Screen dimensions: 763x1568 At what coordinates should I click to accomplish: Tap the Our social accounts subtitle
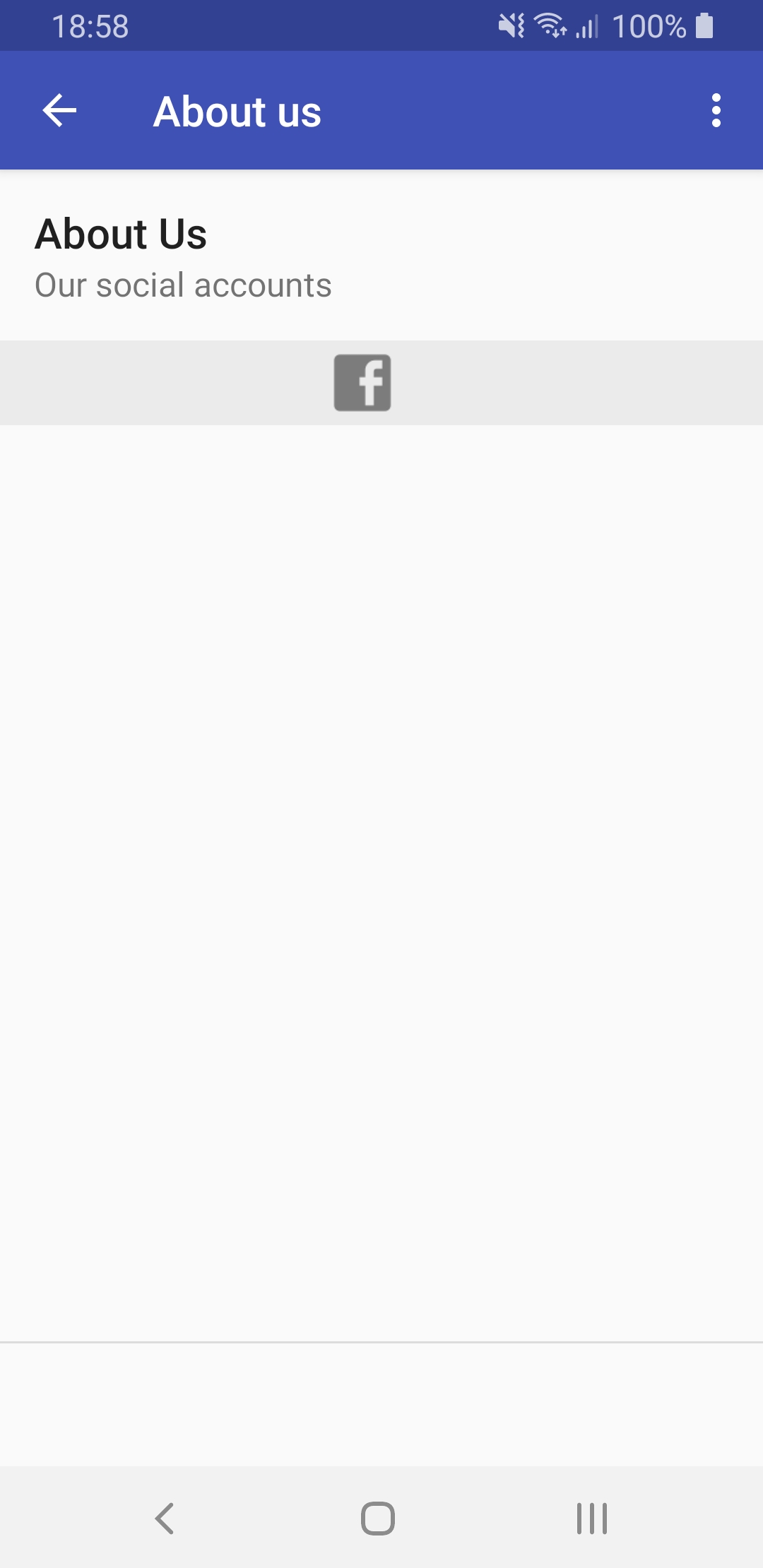point(183,285)
